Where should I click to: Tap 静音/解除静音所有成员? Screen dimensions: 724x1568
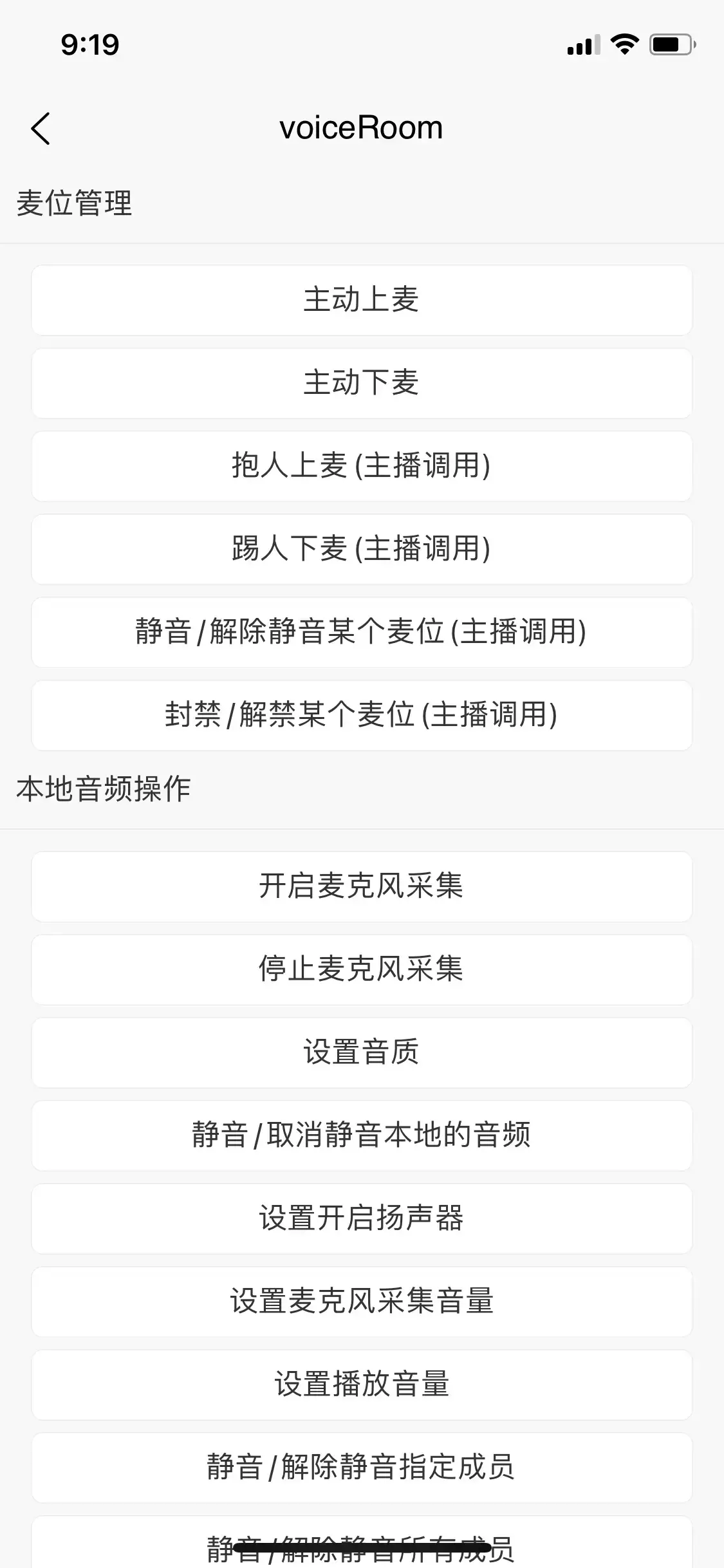362,1545
